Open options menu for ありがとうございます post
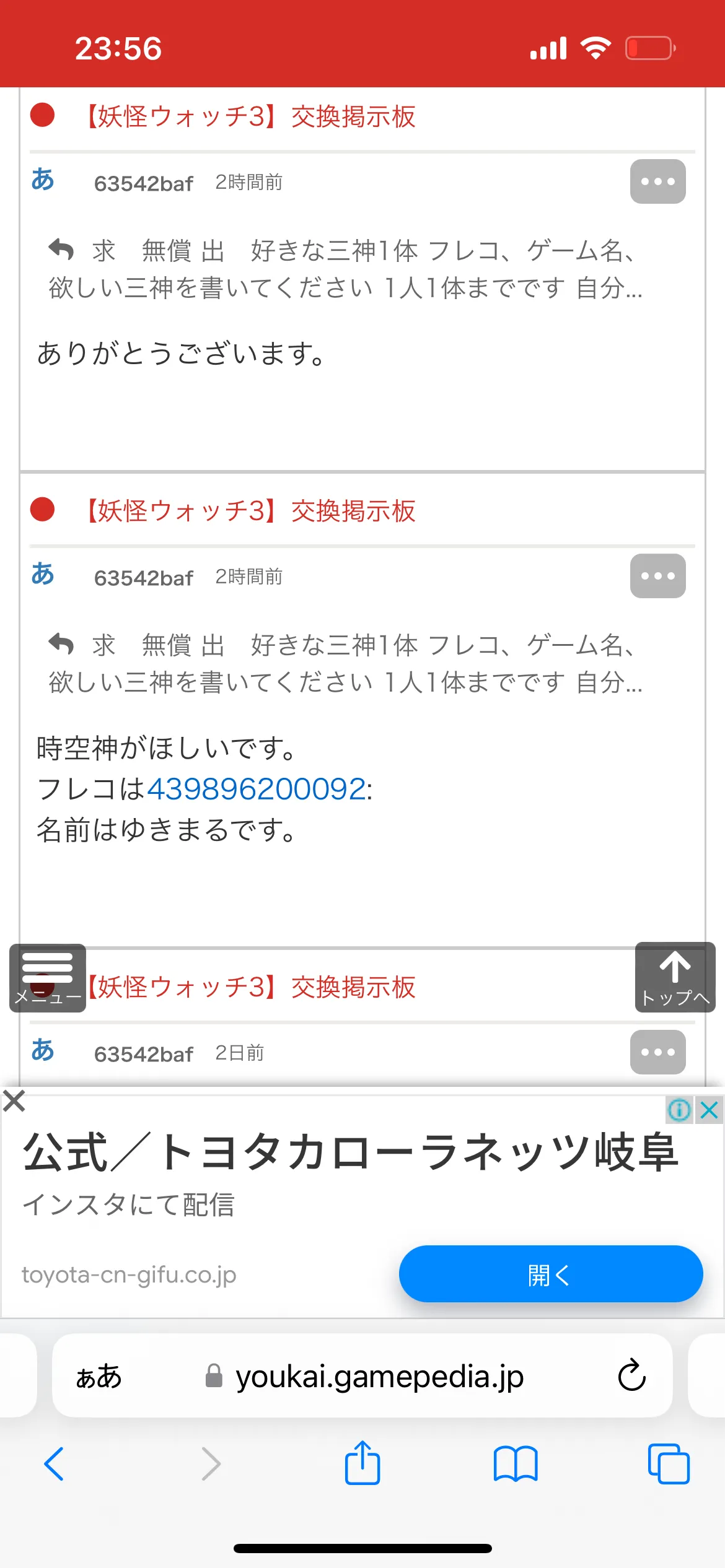 (x=657, y=181)
